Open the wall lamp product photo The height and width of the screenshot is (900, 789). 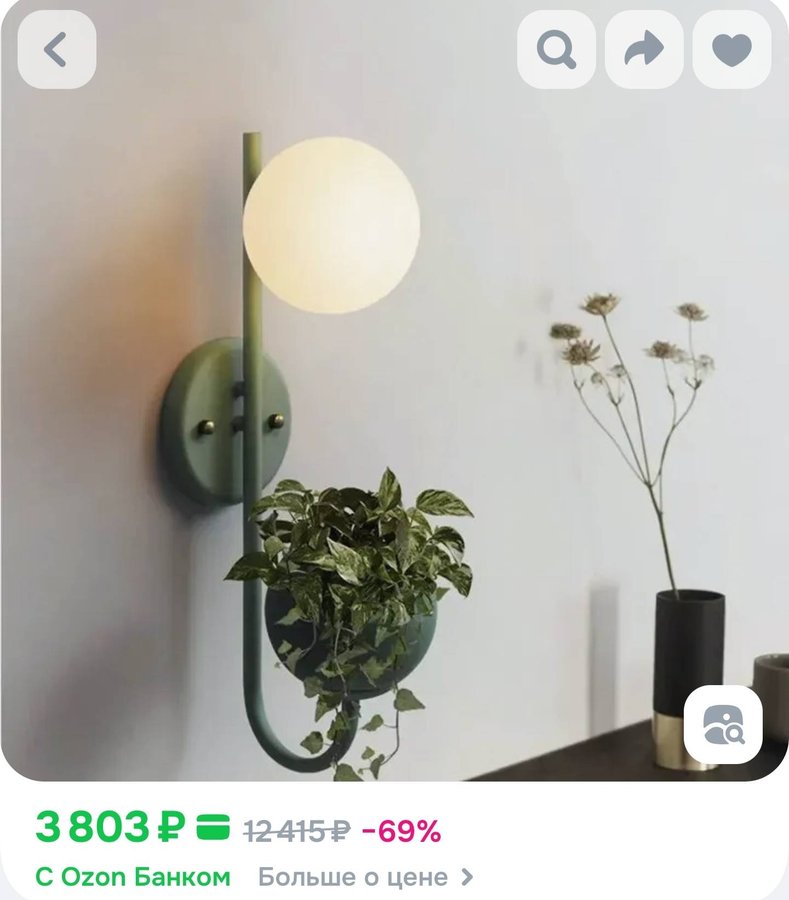click(x=394, y=420)
